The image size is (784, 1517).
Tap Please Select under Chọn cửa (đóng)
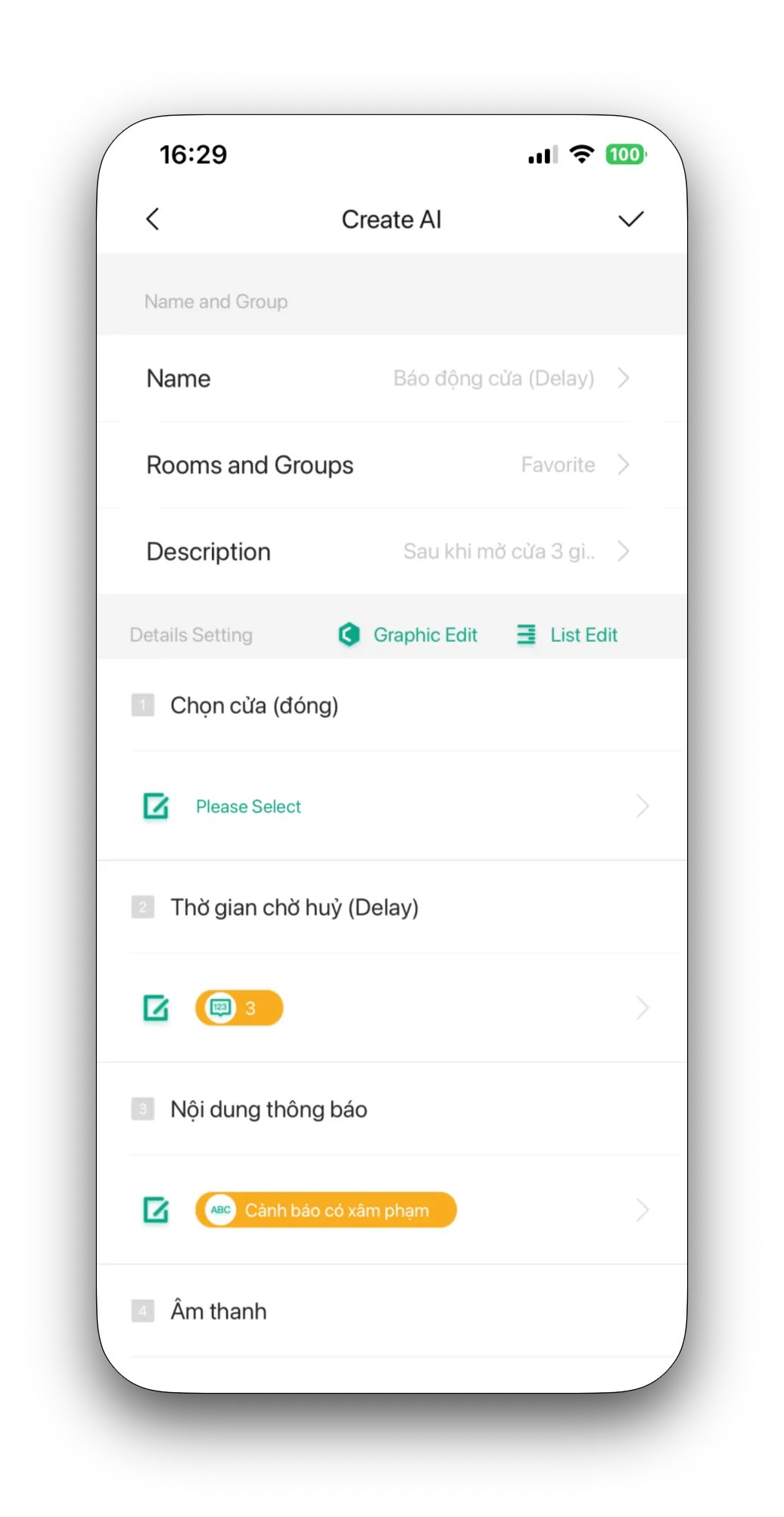[x=248, y=807]
